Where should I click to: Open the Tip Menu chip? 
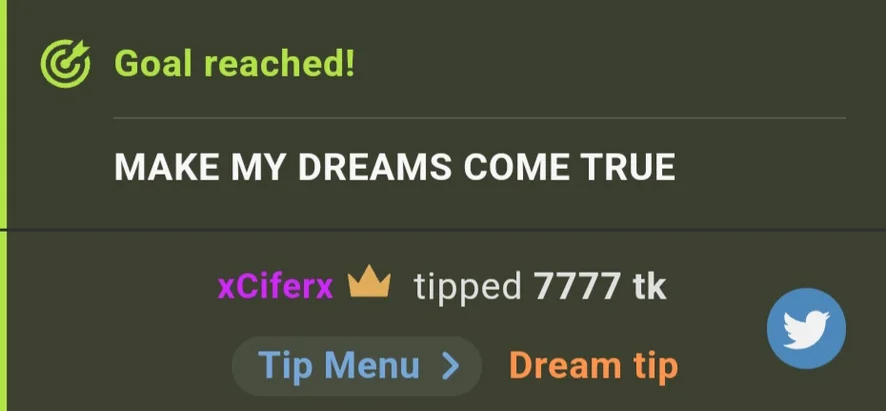[357, 366]
